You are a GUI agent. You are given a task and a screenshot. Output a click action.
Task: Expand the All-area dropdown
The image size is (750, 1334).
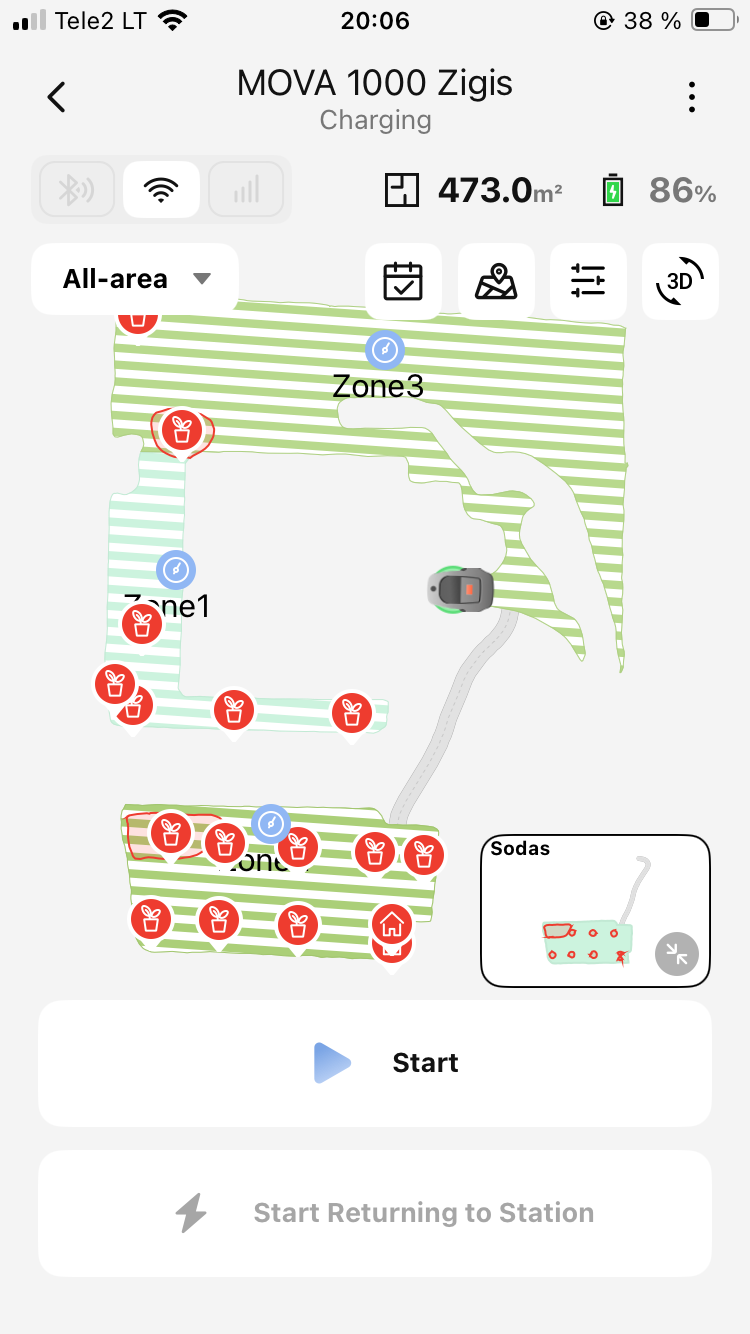pyautogui.click(x=135, y=279)
